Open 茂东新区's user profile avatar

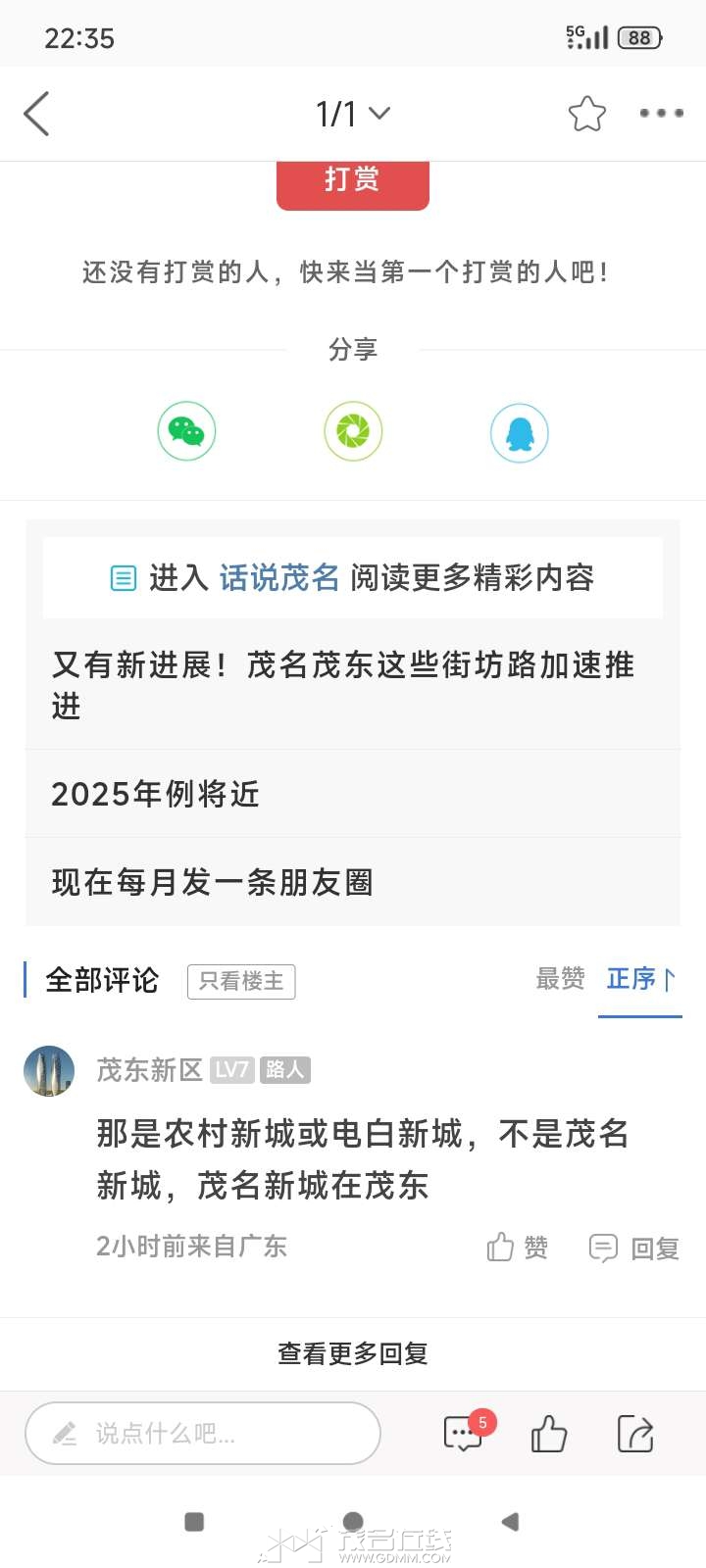tap(49, 1070)
